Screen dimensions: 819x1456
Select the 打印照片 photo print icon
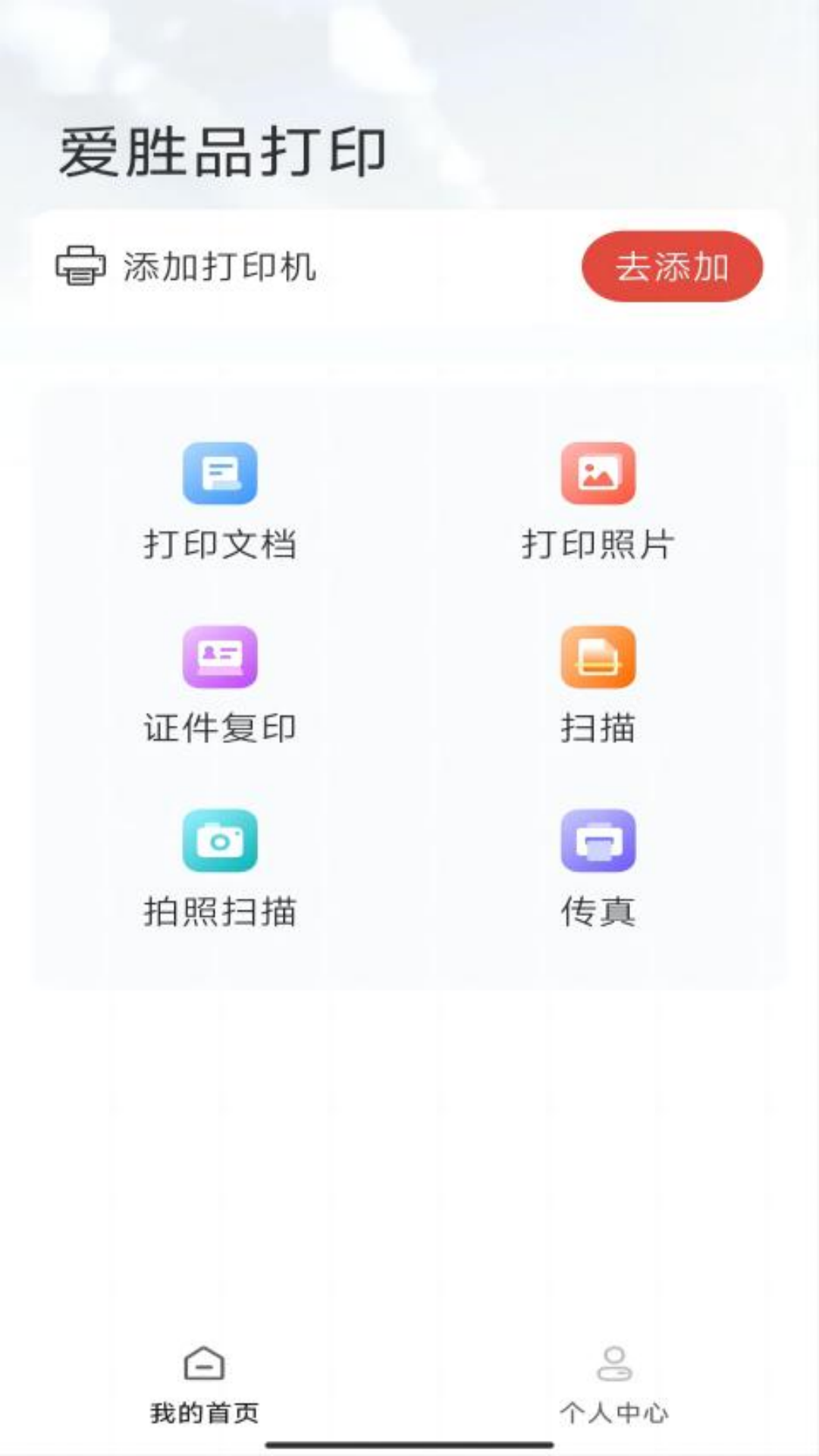pyautogui.click(x=598, y=475)
